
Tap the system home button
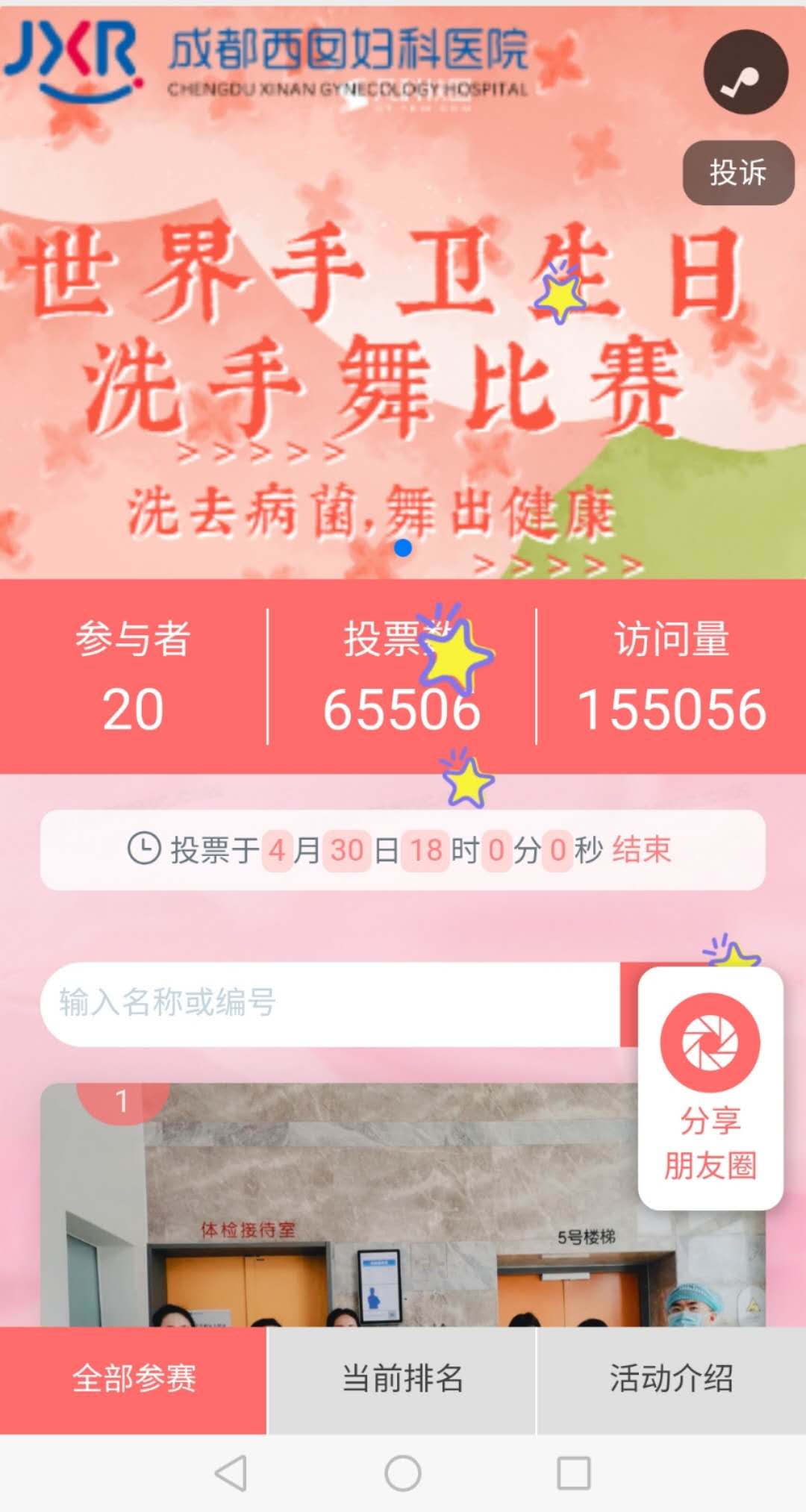[403, 1473]
